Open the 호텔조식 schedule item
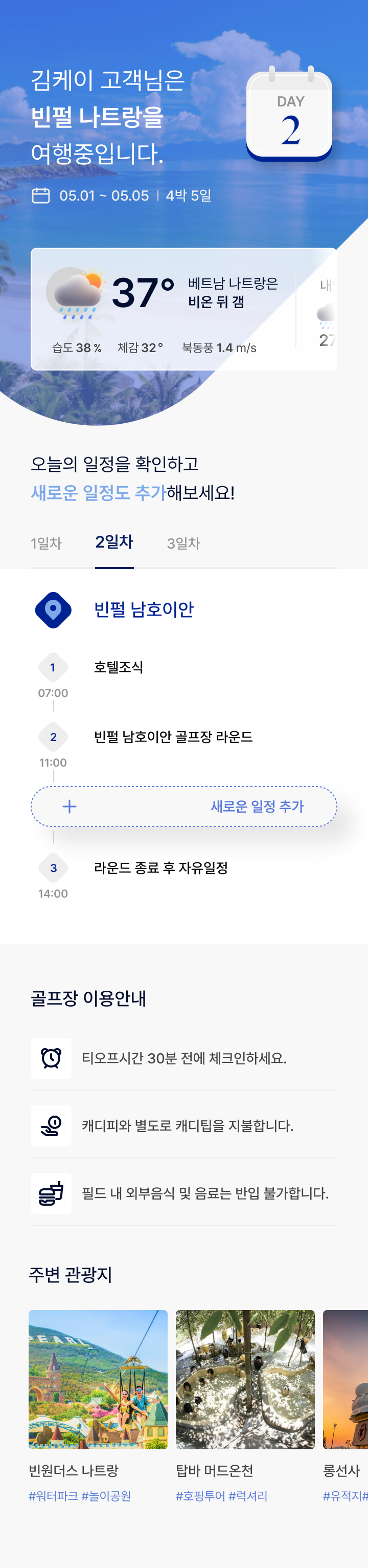 [x=119, y=667]
